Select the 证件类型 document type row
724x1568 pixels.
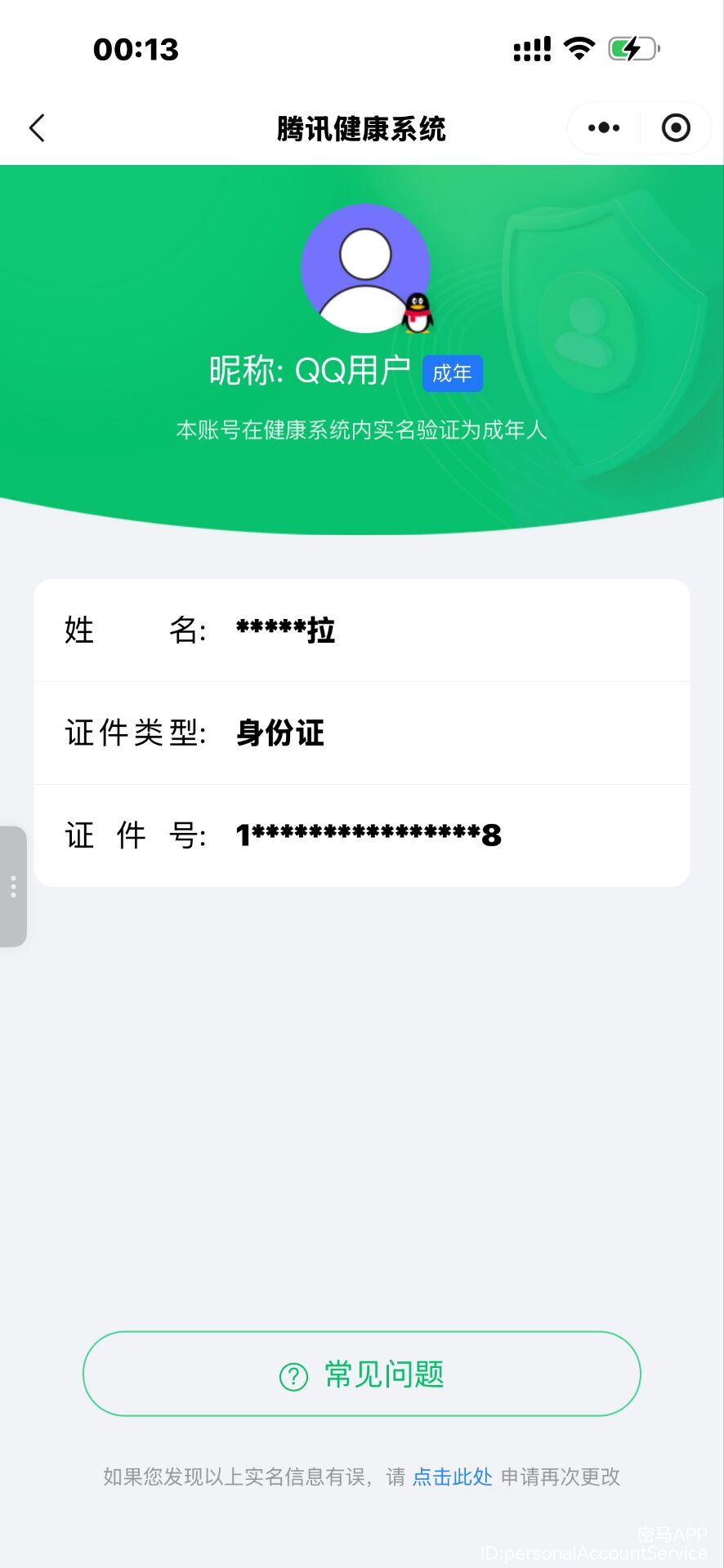(x=362, y=733)
